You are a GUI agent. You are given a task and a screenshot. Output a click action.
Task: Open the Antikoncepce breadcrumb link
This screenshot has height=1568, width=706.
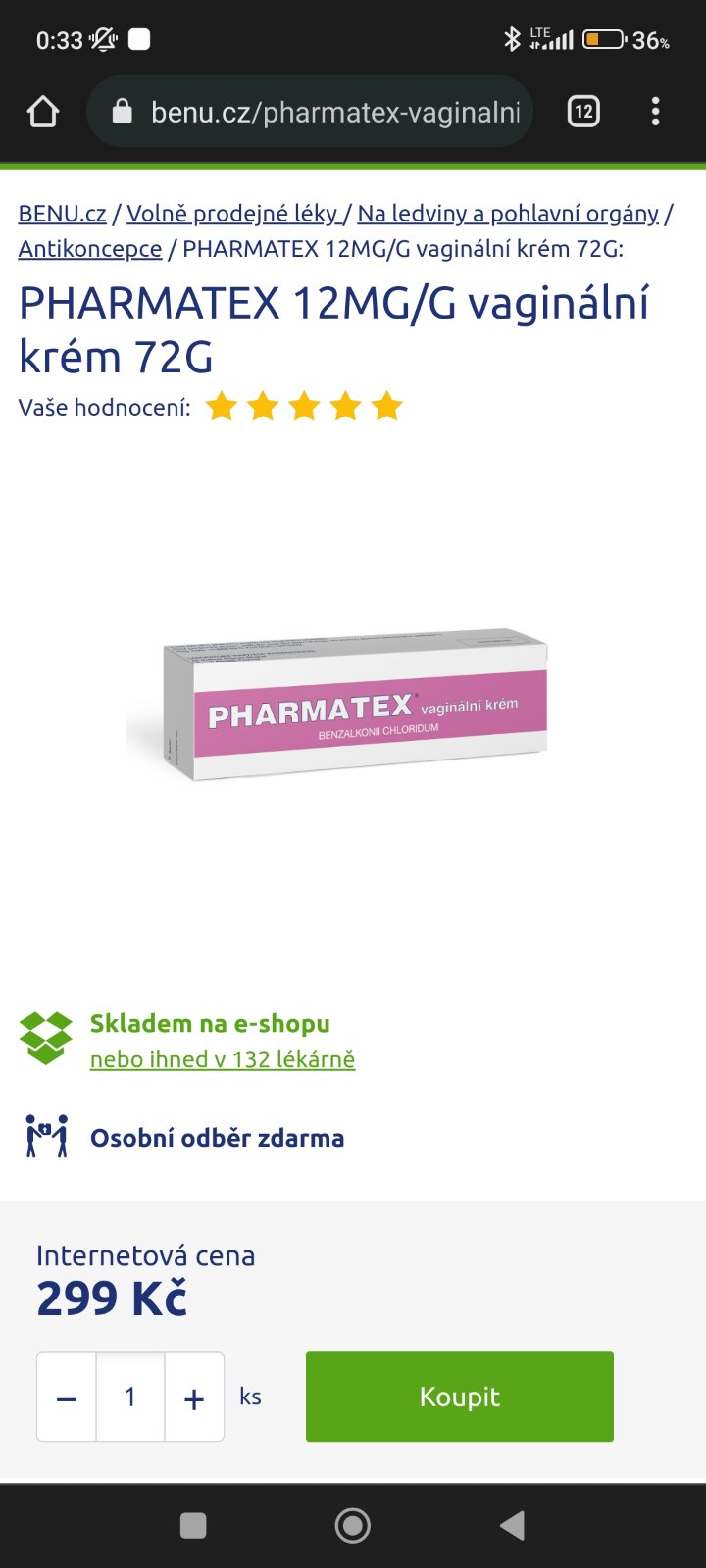coord(90,249)
